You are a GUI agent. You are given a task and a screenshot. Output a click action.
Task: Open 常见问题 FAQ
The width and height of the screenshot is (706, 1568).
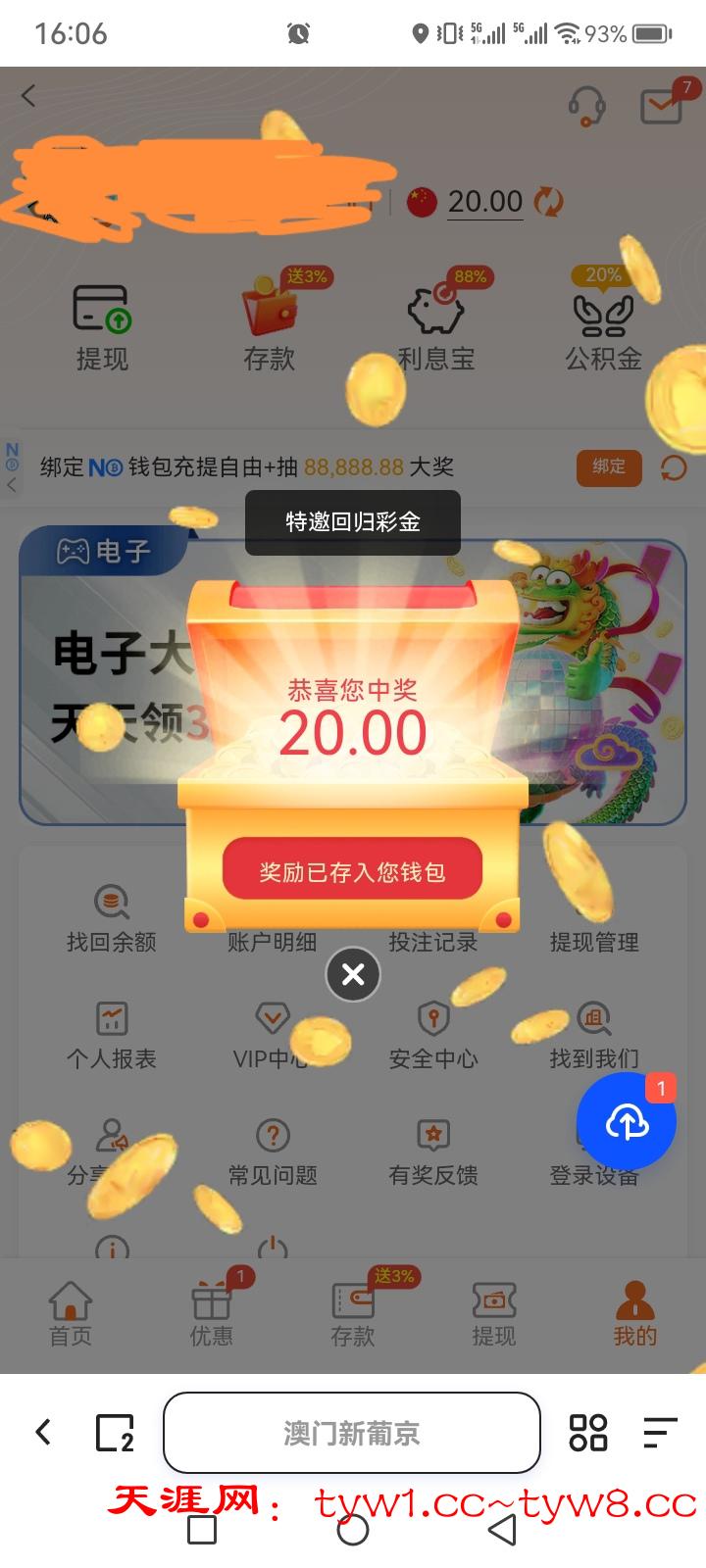click(273, 1151)
